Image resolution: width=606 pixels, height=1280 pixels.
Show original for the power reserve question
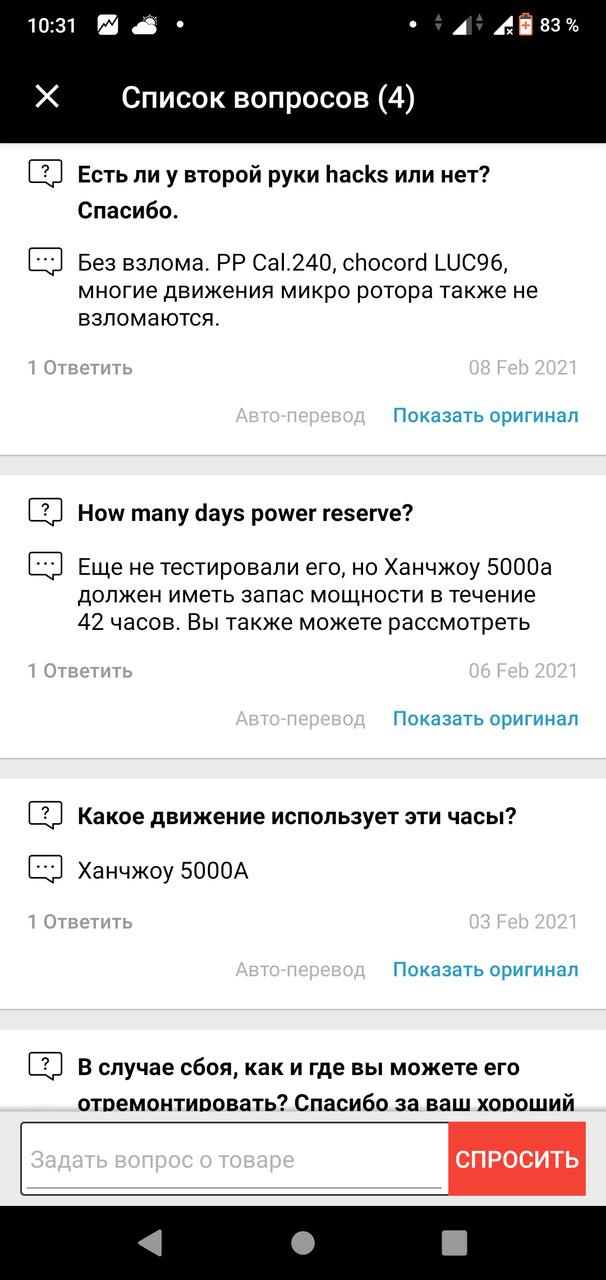pyautogui.click(x=485, y=718)
